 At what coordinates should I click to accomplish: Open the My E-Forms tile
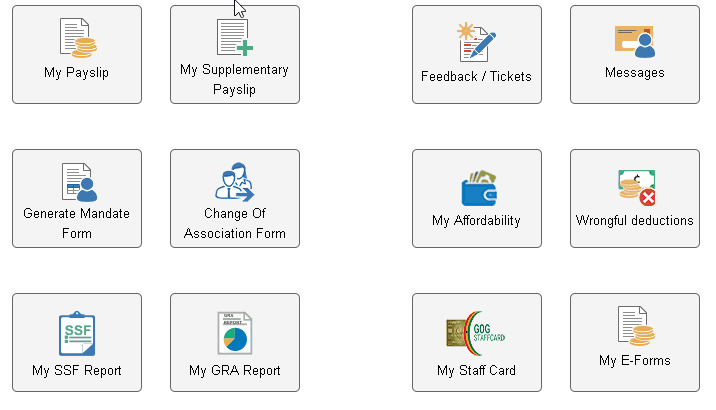click(635, 342)
